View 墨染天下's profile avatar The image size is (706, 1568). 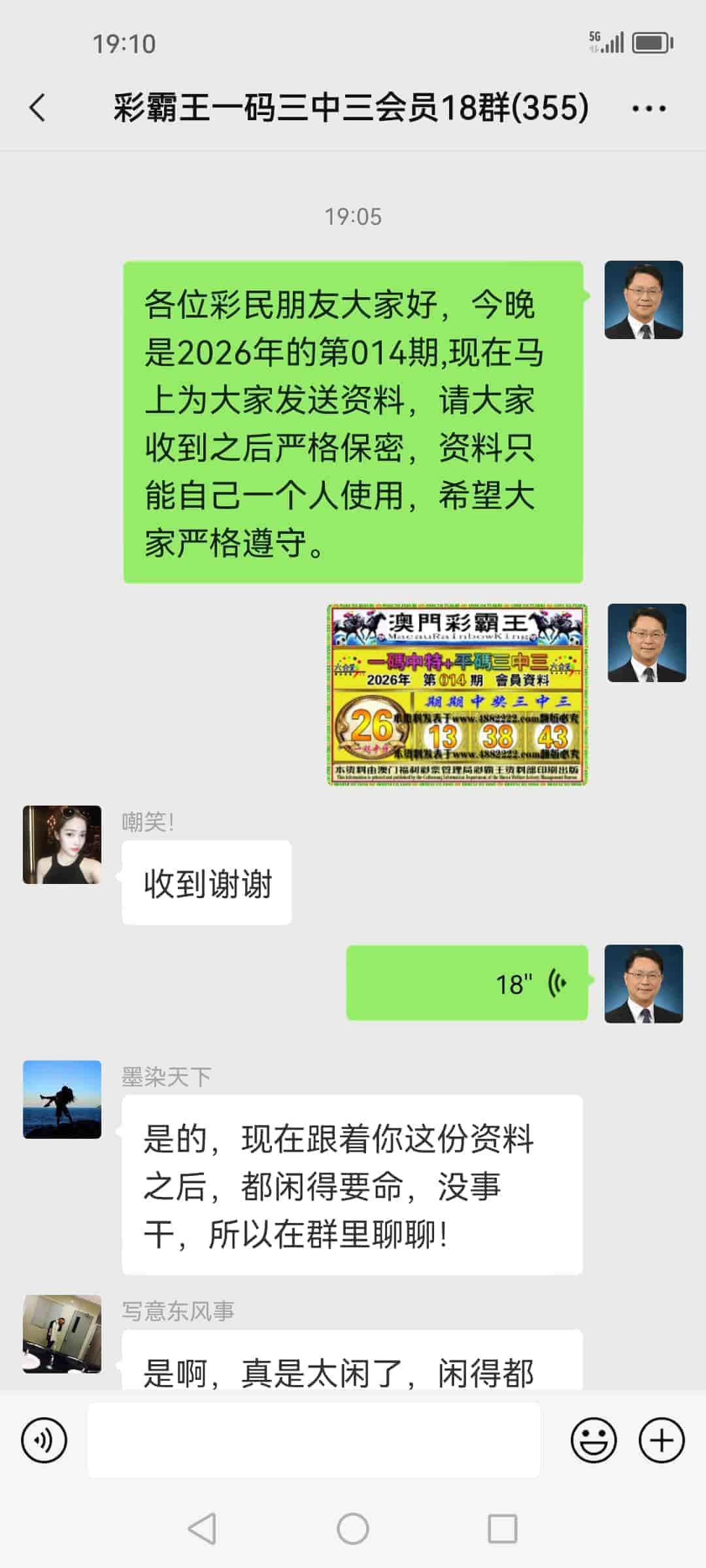coord(62,1099)
